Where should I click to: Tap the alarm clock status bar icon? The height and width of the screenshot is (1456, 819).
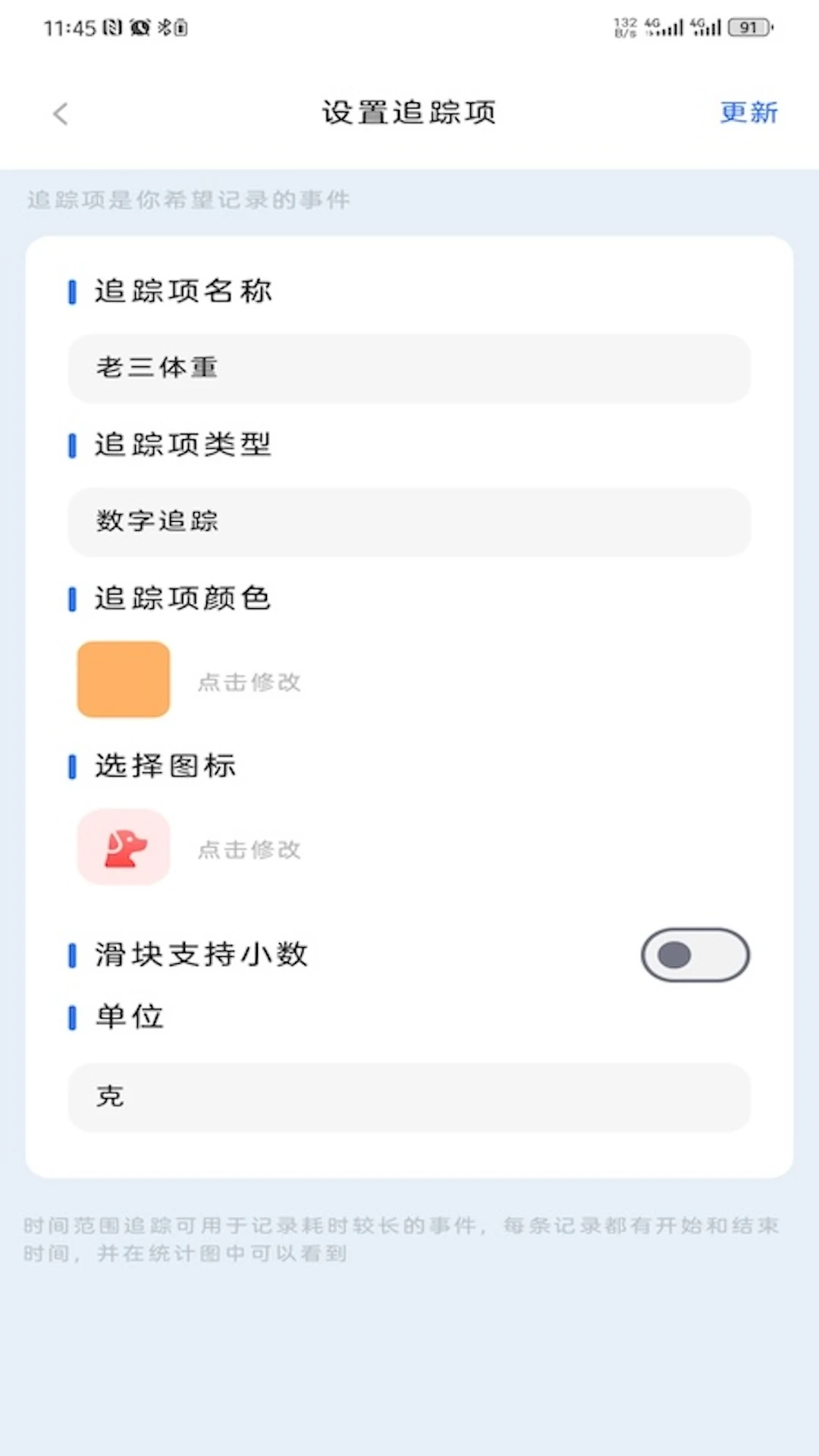[x=140, y=27]
